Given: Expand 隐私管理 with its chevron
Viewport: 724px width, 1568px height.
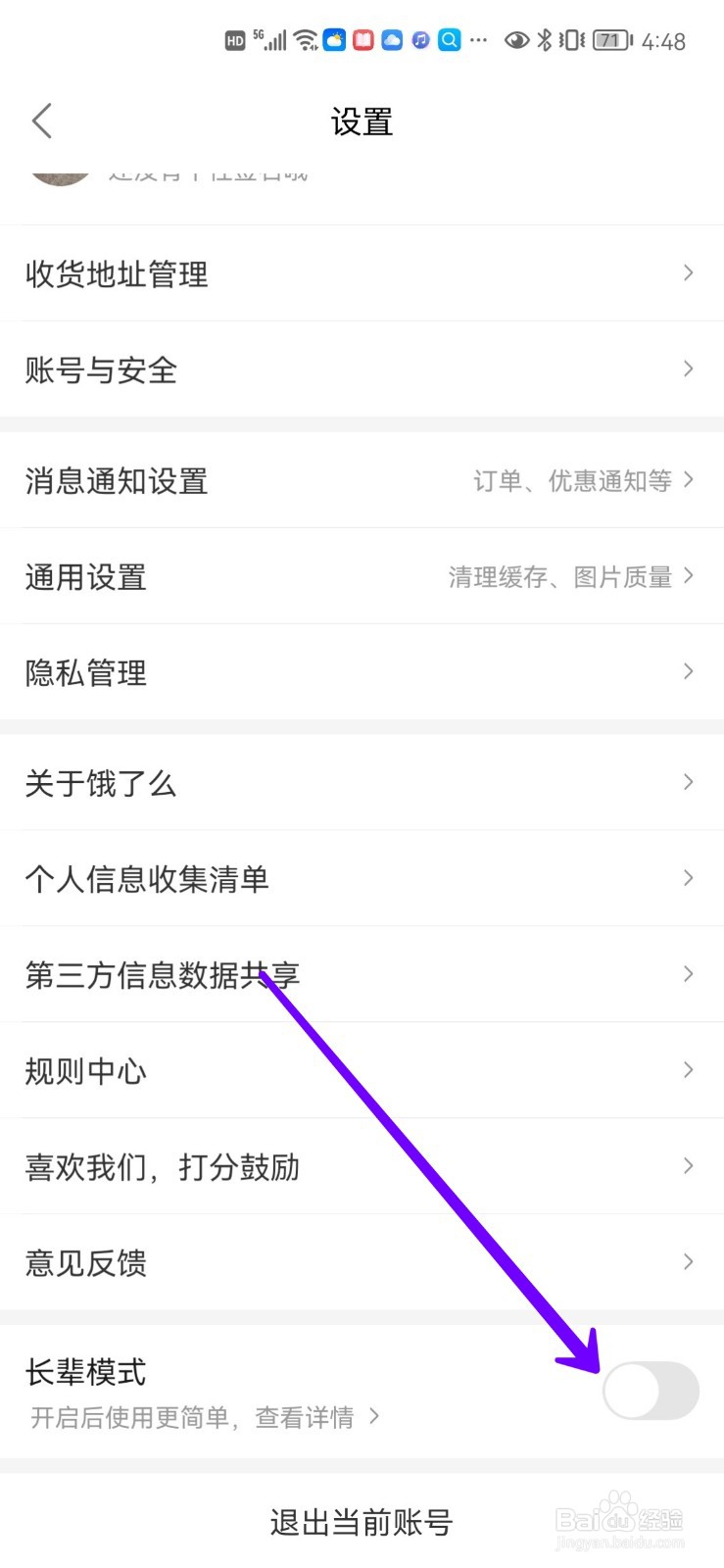Looking at the screenshot, I should [687, 671].
